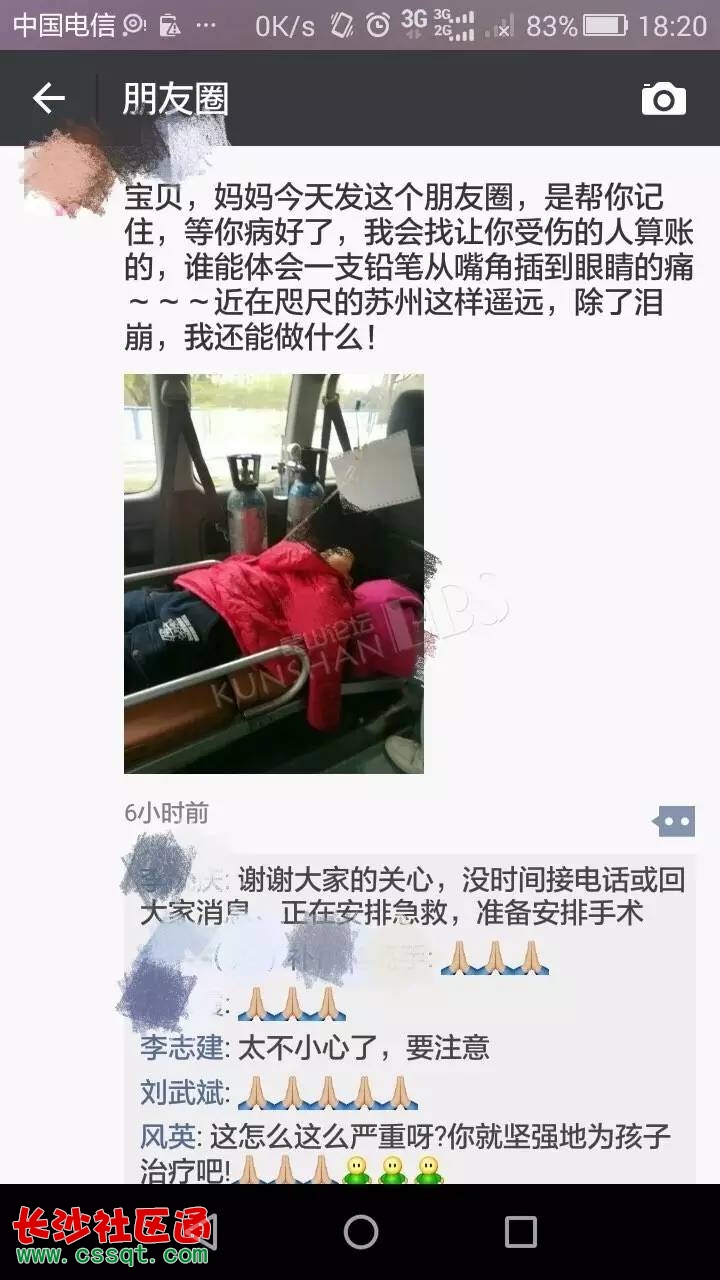The width and height of the screenshot is (720, 1280).
Task: Open the like and comment bubble
Action: coord(674,822)
